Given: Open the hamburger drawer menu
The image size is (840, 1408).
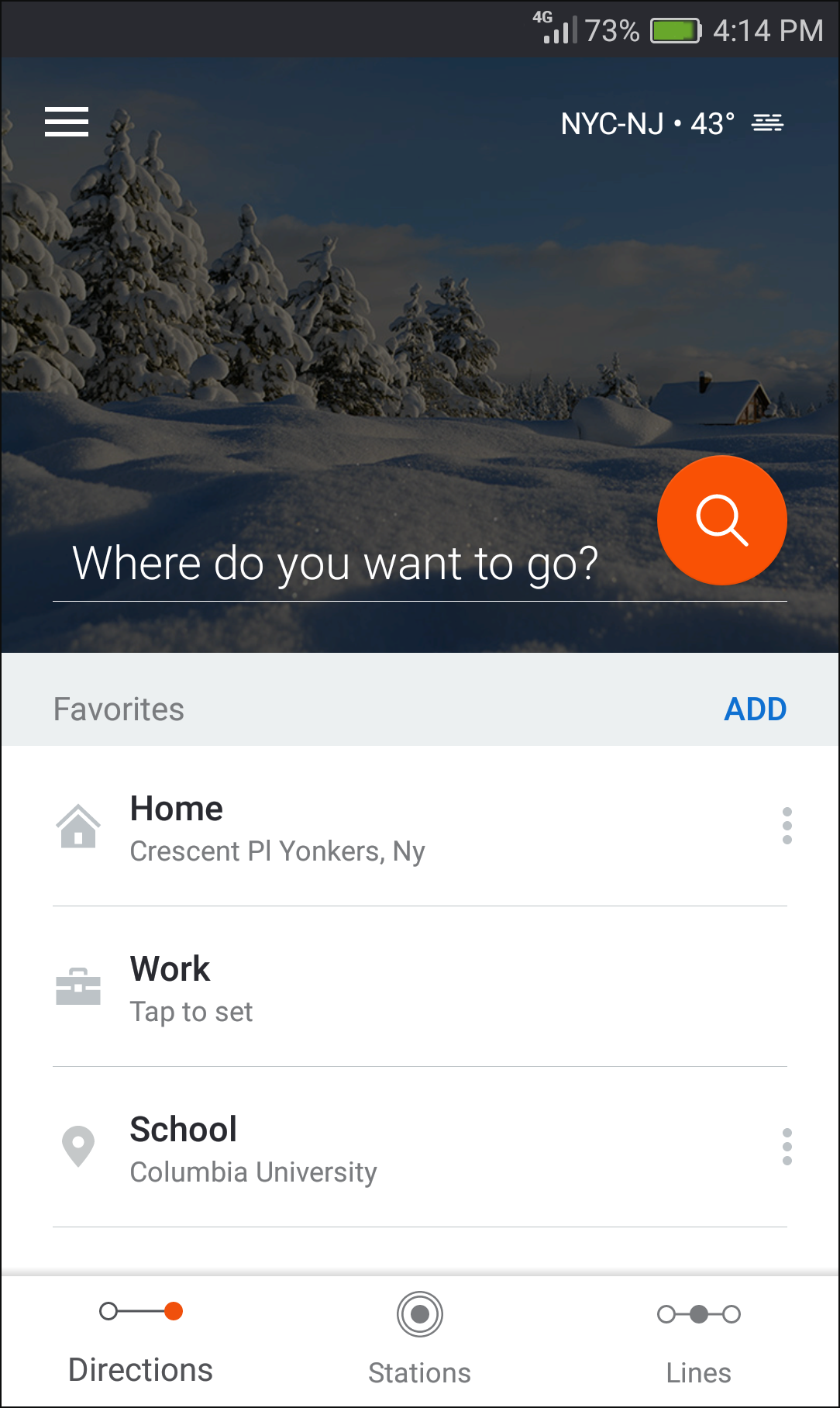Looking at the screenshot, I should point(67,123).
